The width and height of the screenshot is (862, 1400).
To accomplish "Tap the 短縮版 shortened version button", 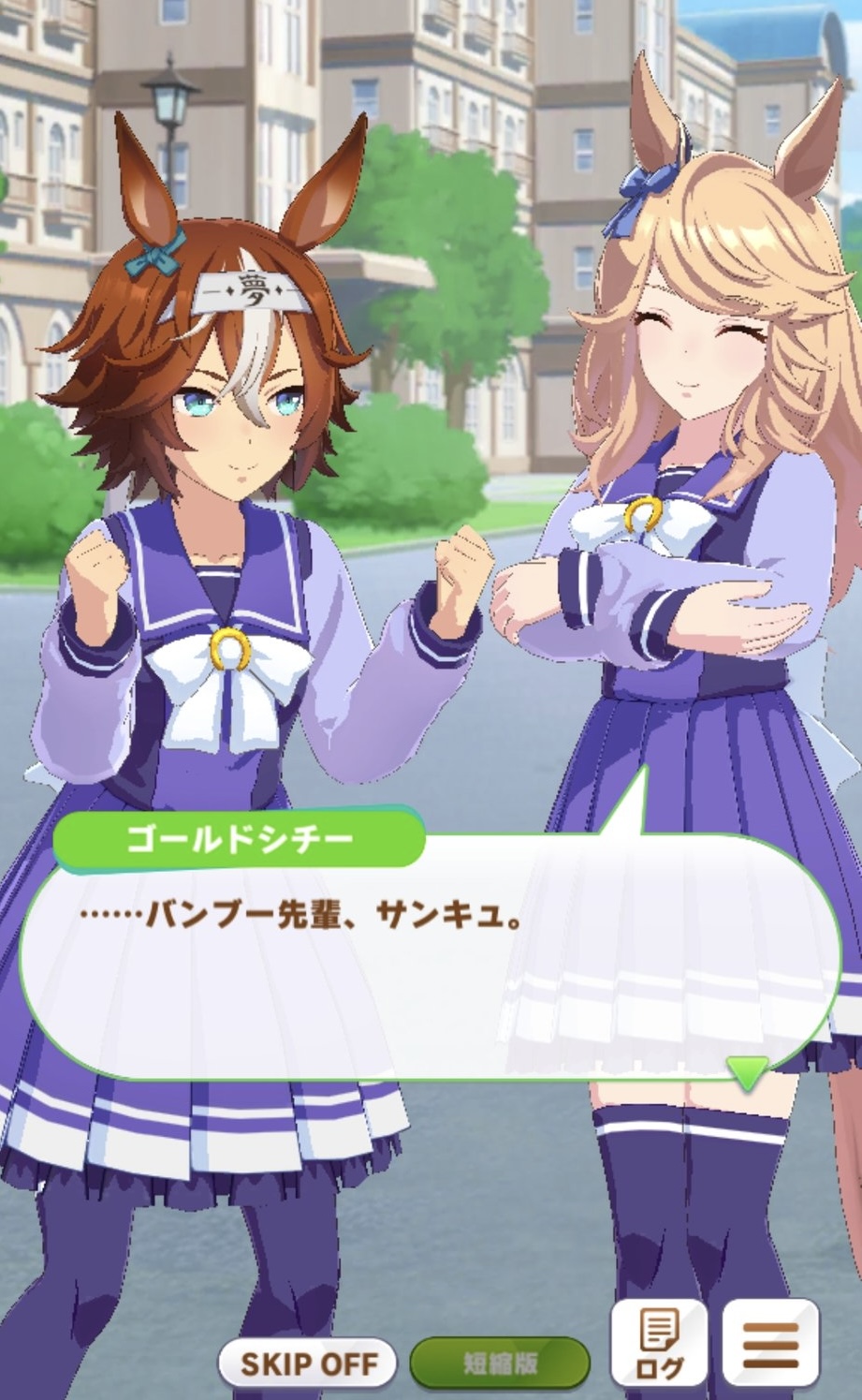I will (x=500, y=1363).
